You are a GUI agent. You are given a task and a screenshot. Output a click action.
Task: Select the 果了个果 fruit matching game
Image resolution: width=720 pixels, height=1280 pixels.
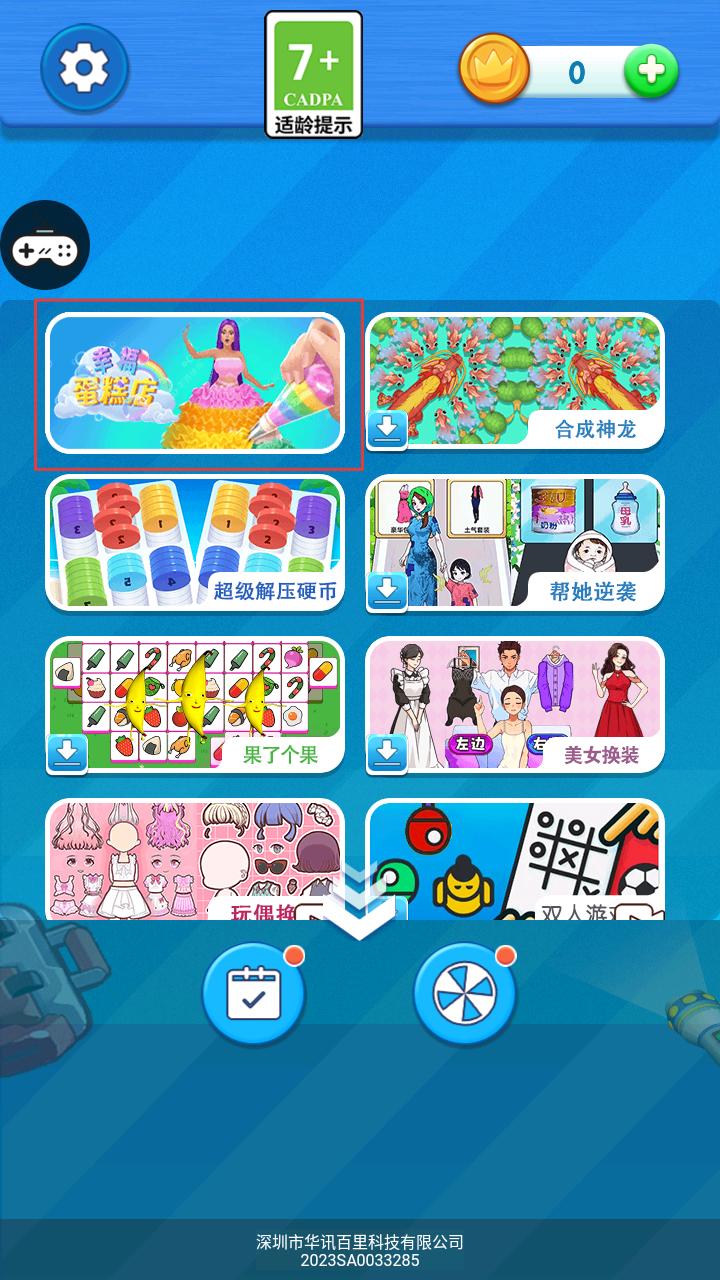pos(196,705)
